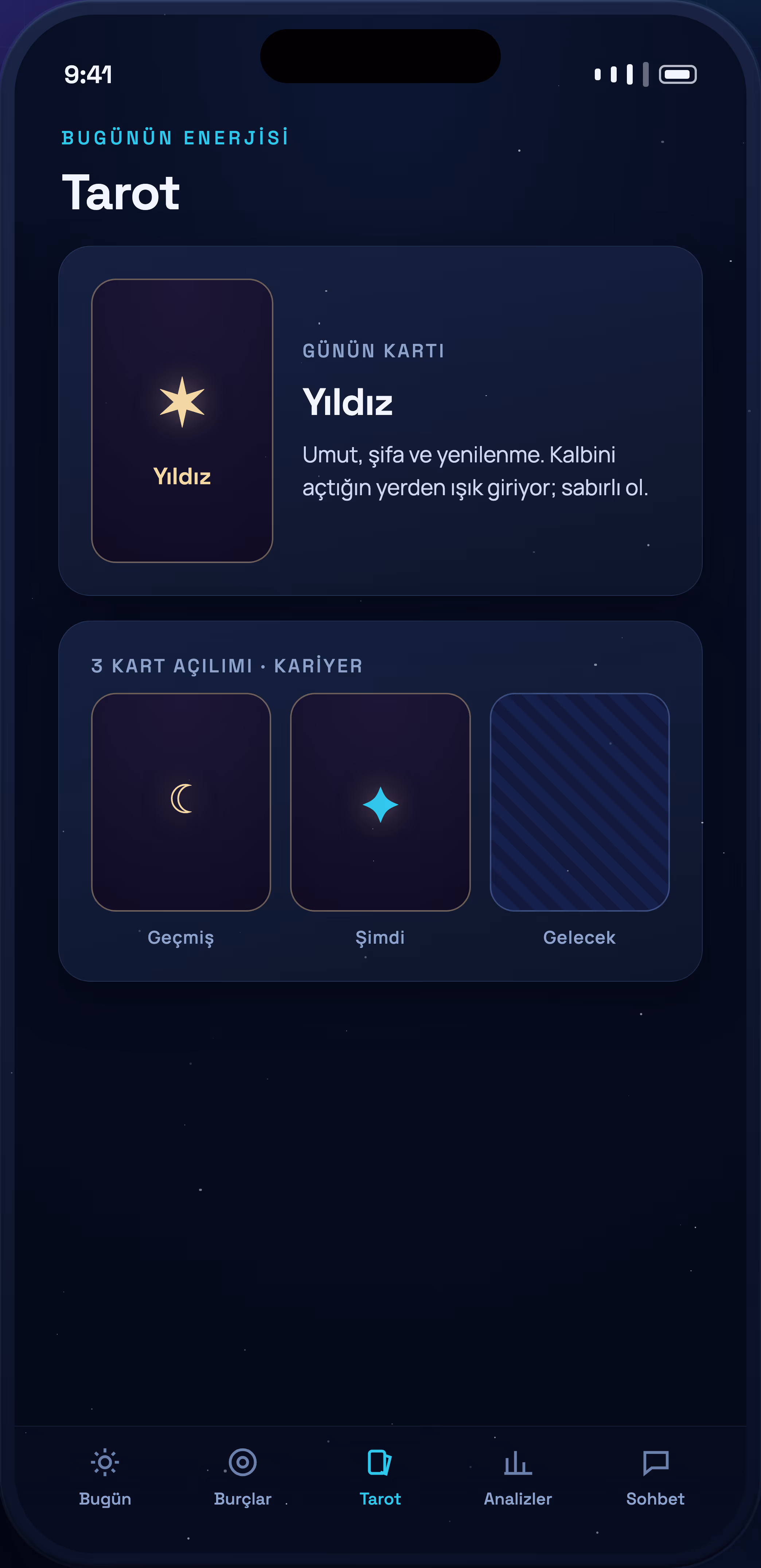Viewport: 761px width, 1568px height.
Task: Open the Geçmiş moon card
Action: [181, 802]
